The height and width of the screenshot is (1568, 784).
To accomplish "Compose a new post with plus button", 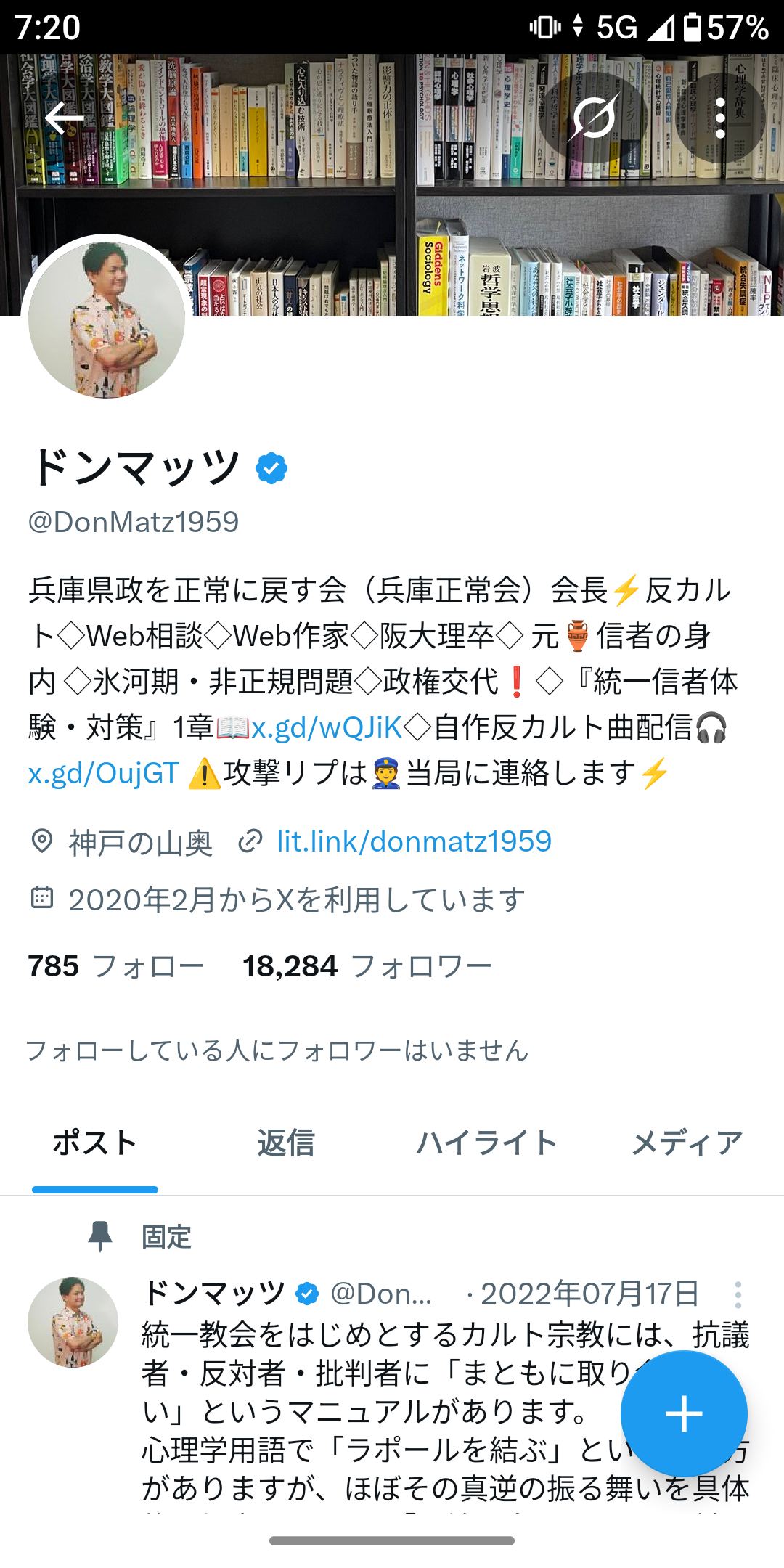I will [684, 1413].
